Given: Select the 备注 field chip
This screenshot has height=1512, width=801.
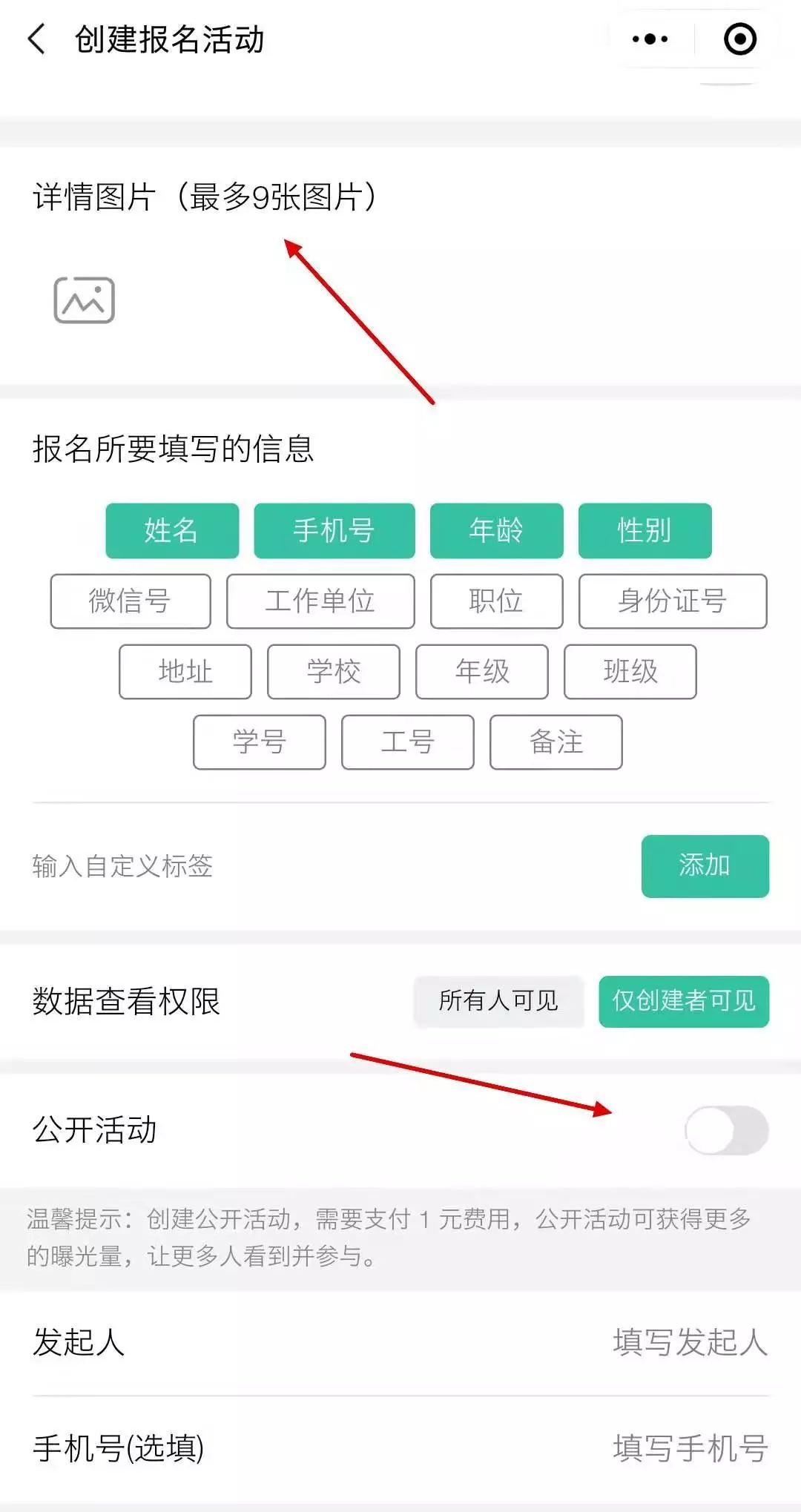Looking at the screenshot, I should click(556, 742).
